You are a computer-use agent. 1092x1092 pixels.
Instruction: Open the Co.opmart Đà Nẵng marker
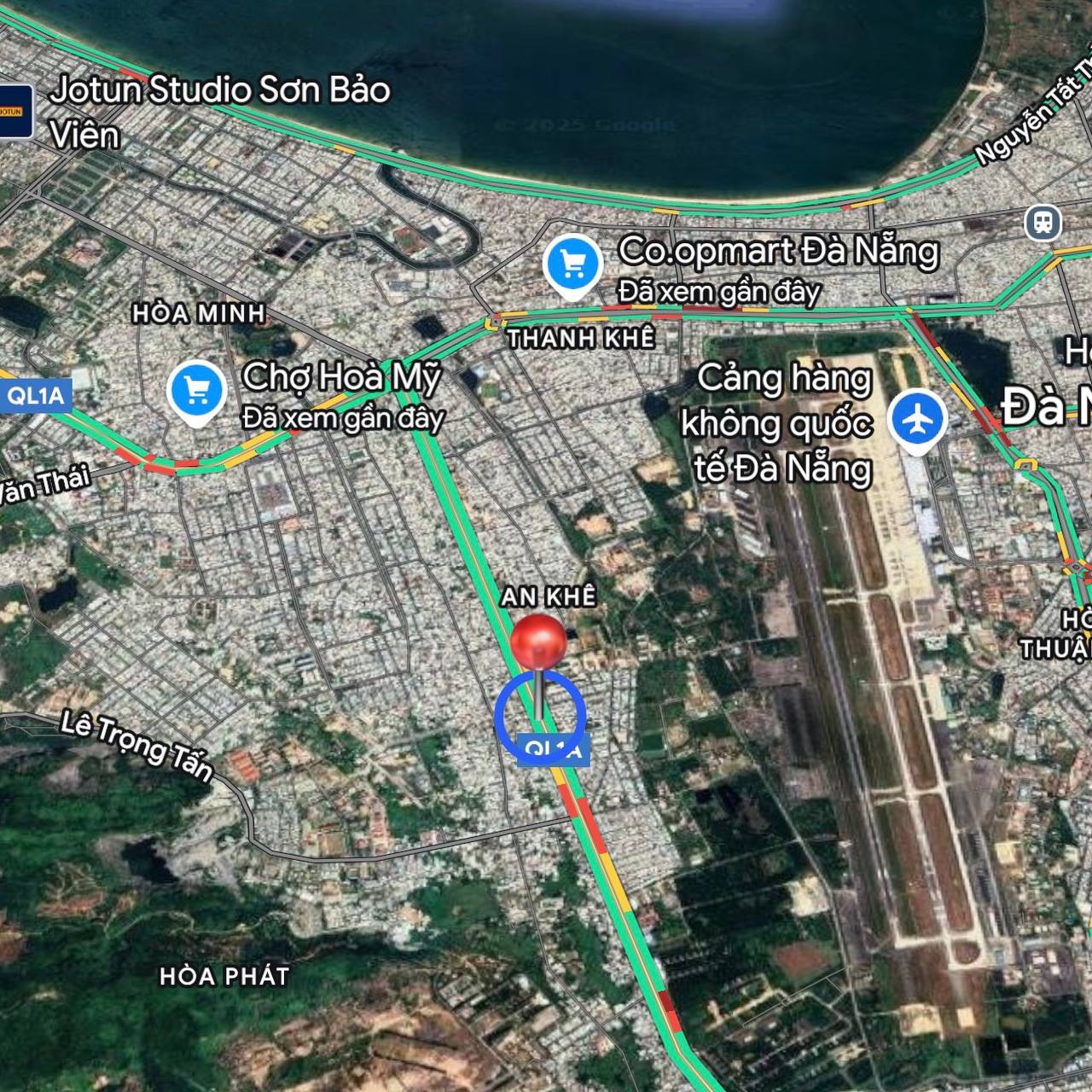pyautogui.click(x=572, y=265)
